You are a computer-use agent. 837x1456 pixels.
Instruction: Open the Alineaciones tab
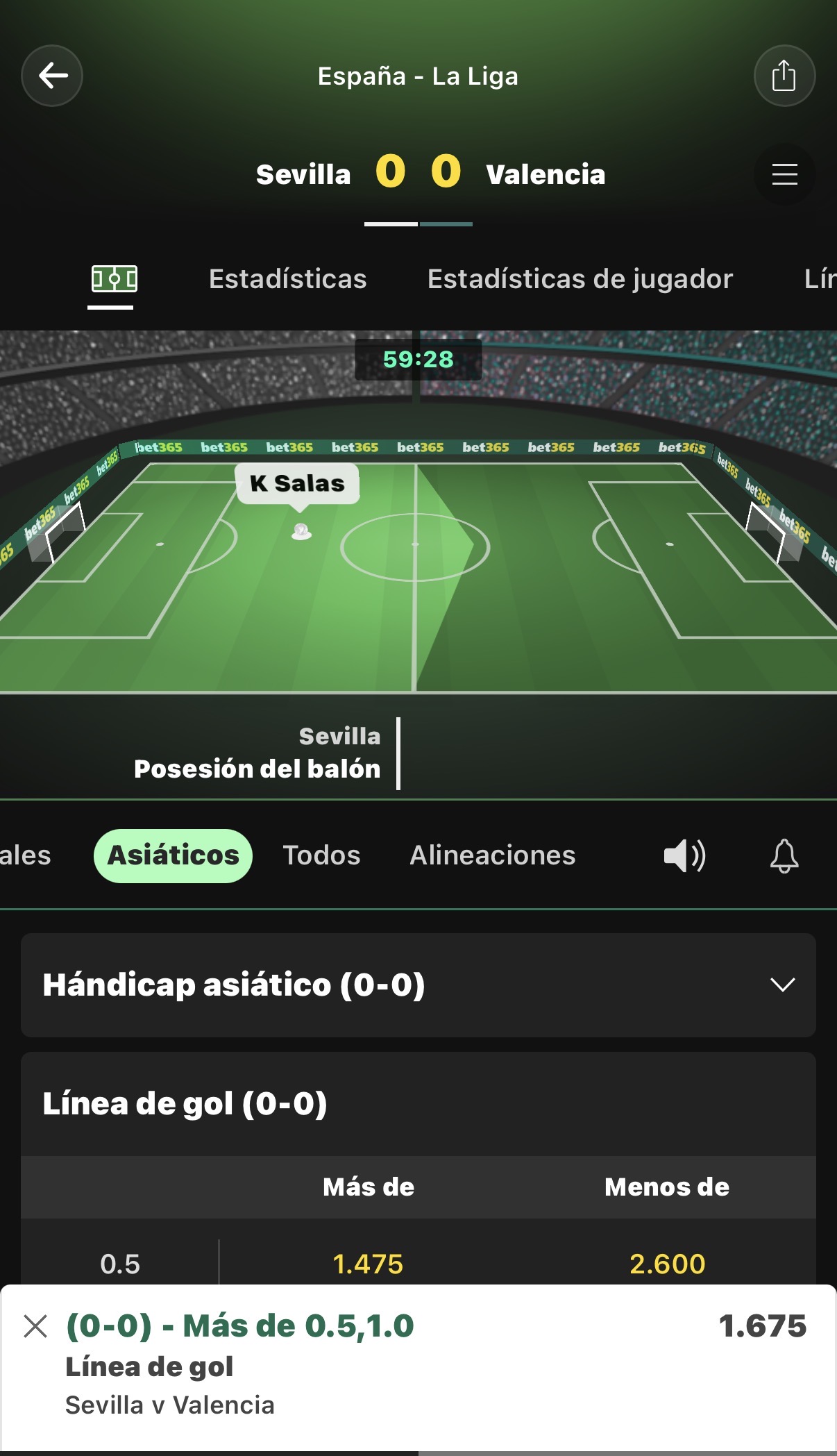tap(493, 855)
